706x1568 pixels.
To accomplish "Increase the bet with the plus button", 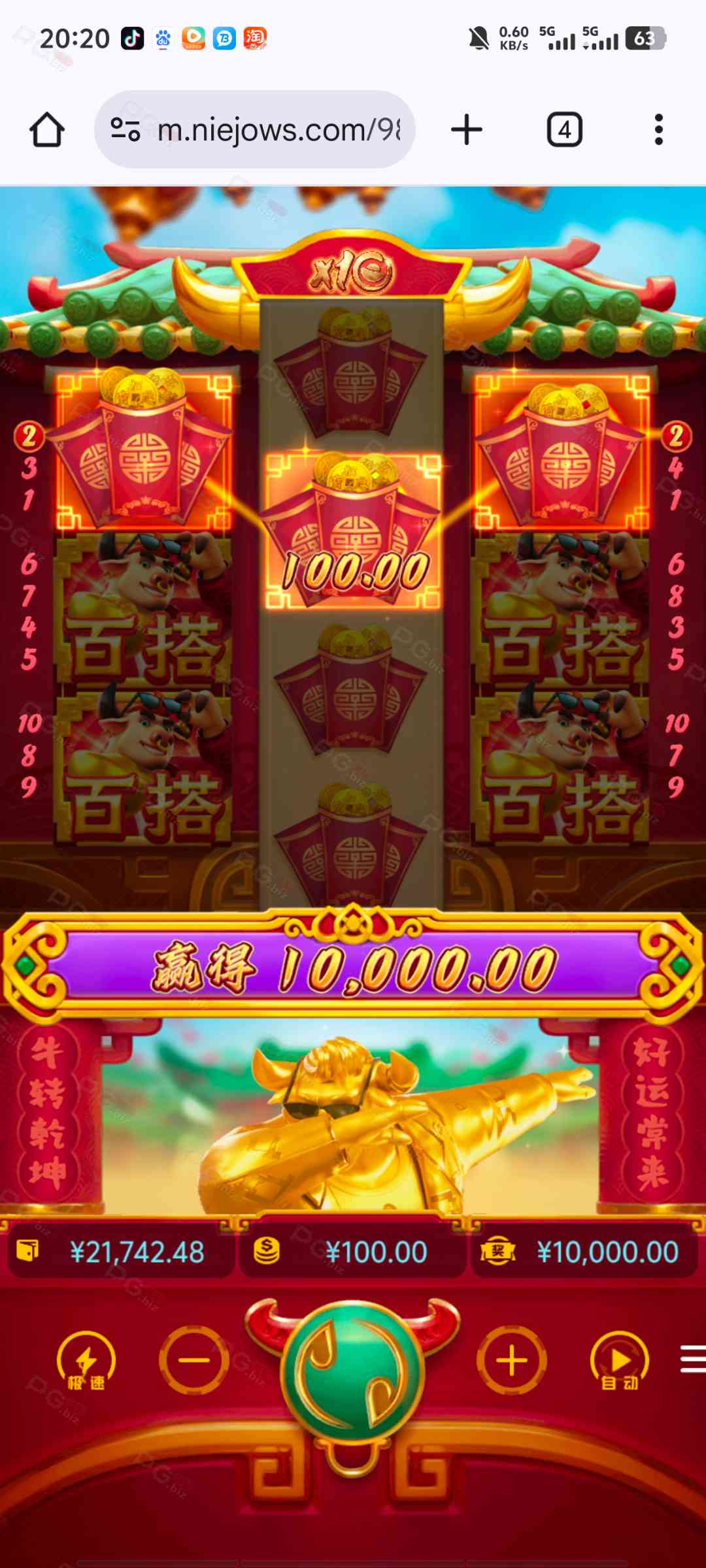I will pos(512,1360).
